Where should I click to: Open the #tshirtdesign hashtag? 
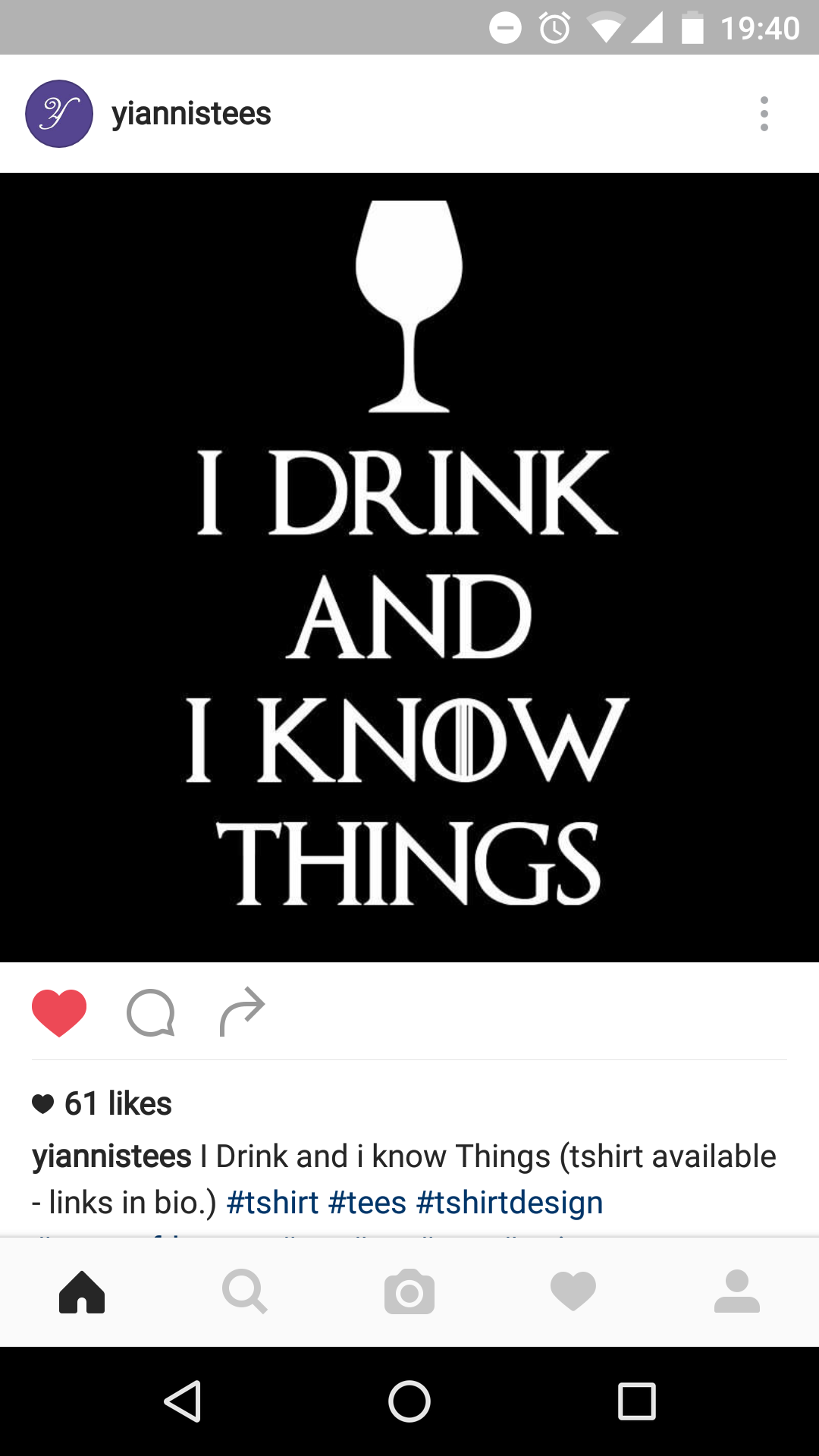tap(510, 1203)
